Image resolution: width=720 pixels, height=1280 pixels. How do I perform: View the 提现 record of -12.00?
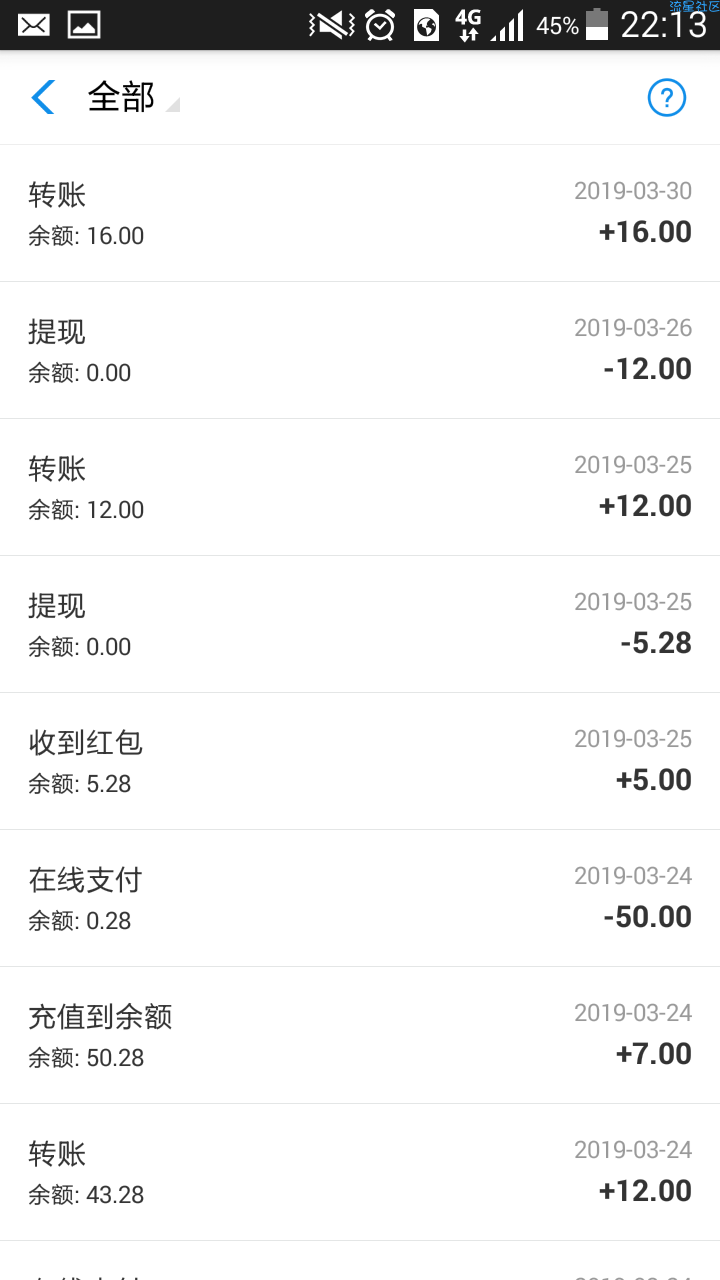360,350
